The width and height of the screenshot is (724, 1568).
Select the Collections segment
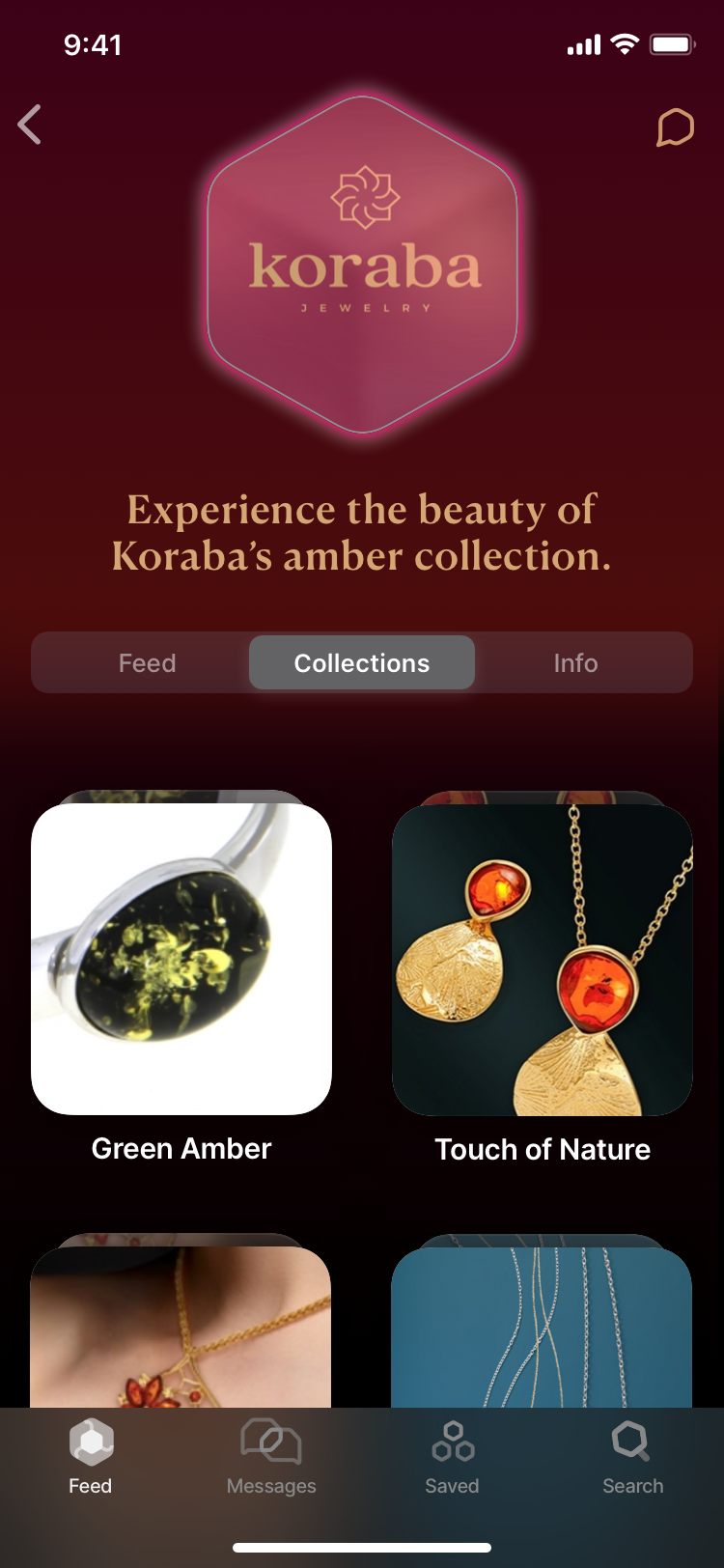click(x=362, y=663)
